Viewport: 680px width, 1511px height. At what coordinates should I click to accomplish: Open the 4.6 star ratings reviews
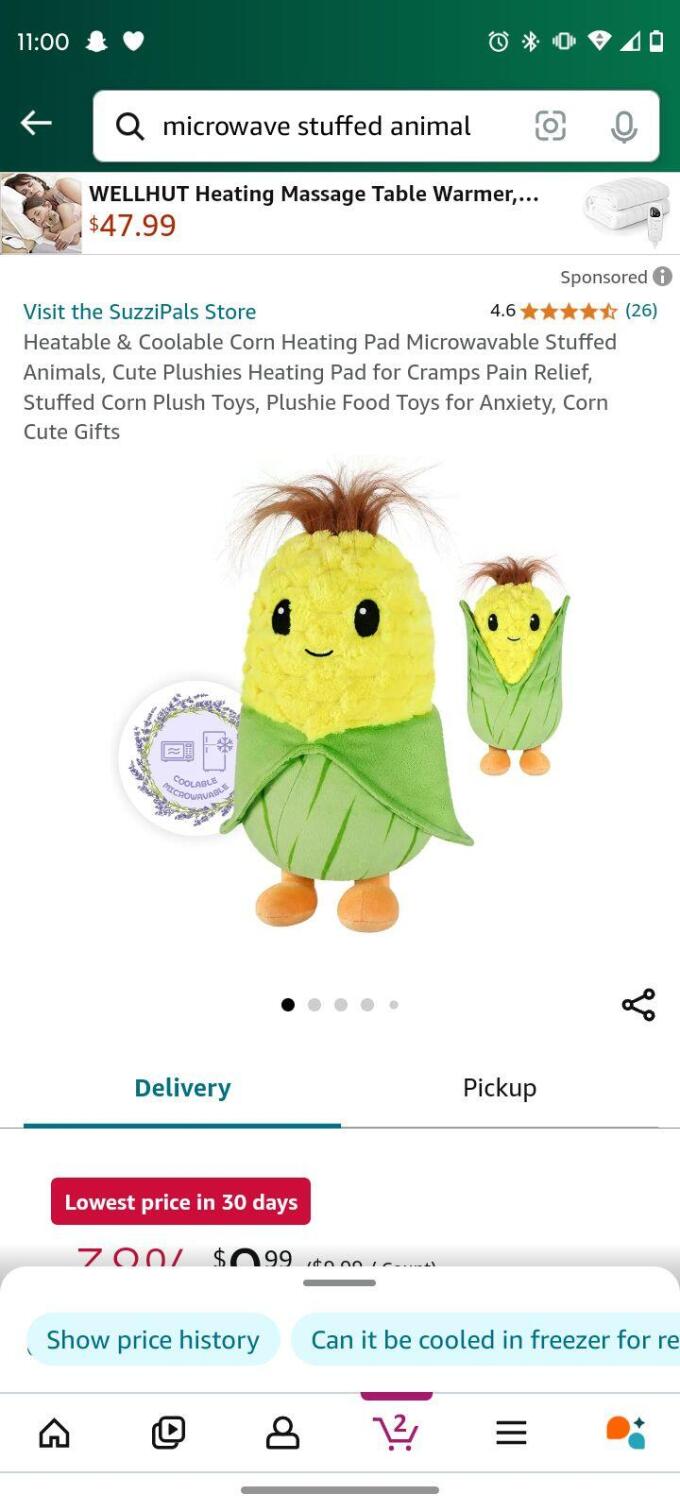[573, 311]
